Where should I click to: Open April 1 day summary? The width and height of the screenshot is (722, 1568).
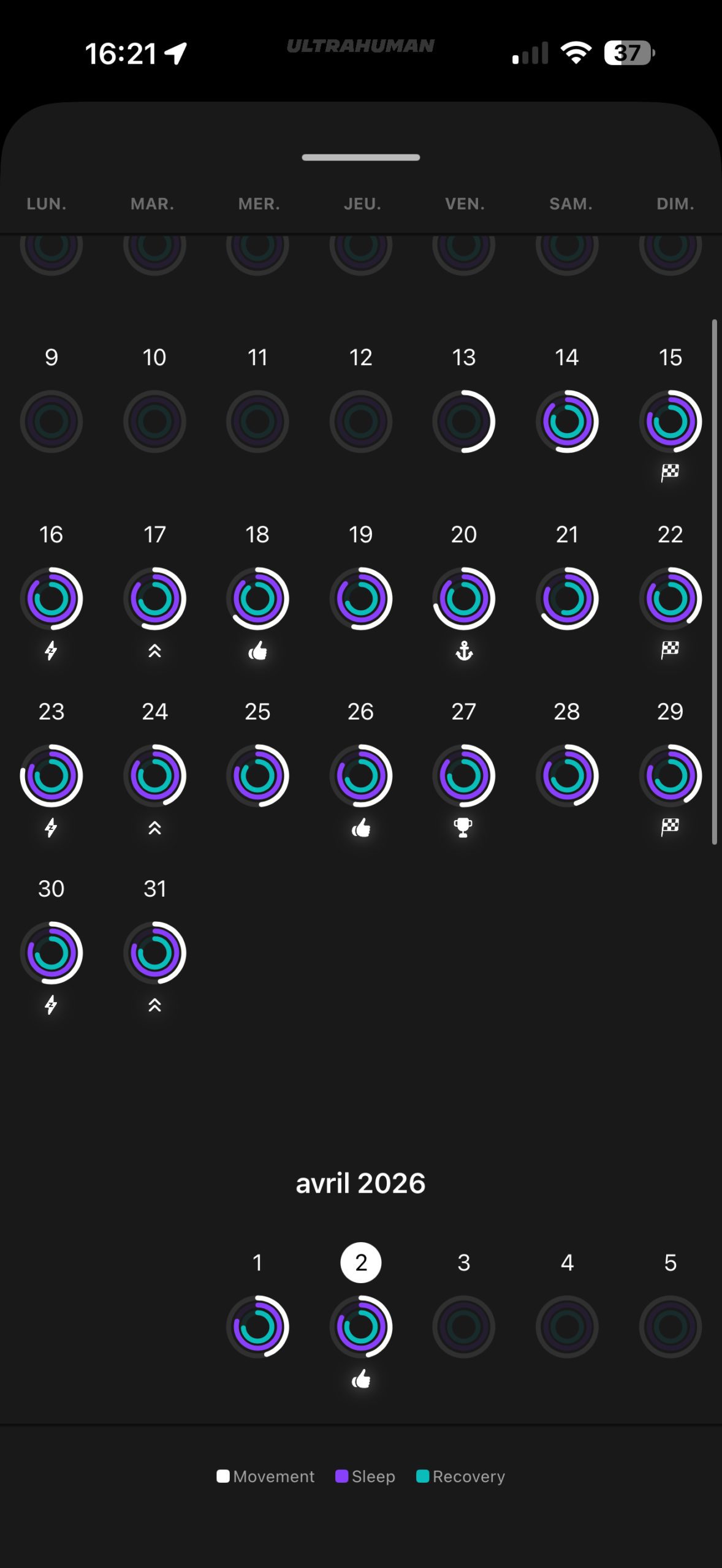(257, 1327)
